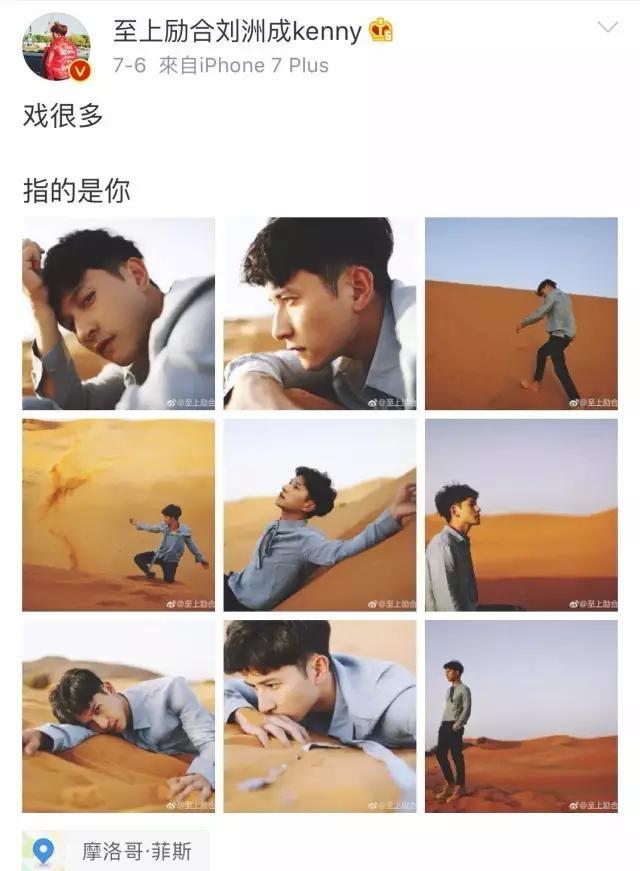Viewport: 640px width, 871px height.
Task: Open the username 至上励合刘洲成kenny
Action: (x=236, y=31)
